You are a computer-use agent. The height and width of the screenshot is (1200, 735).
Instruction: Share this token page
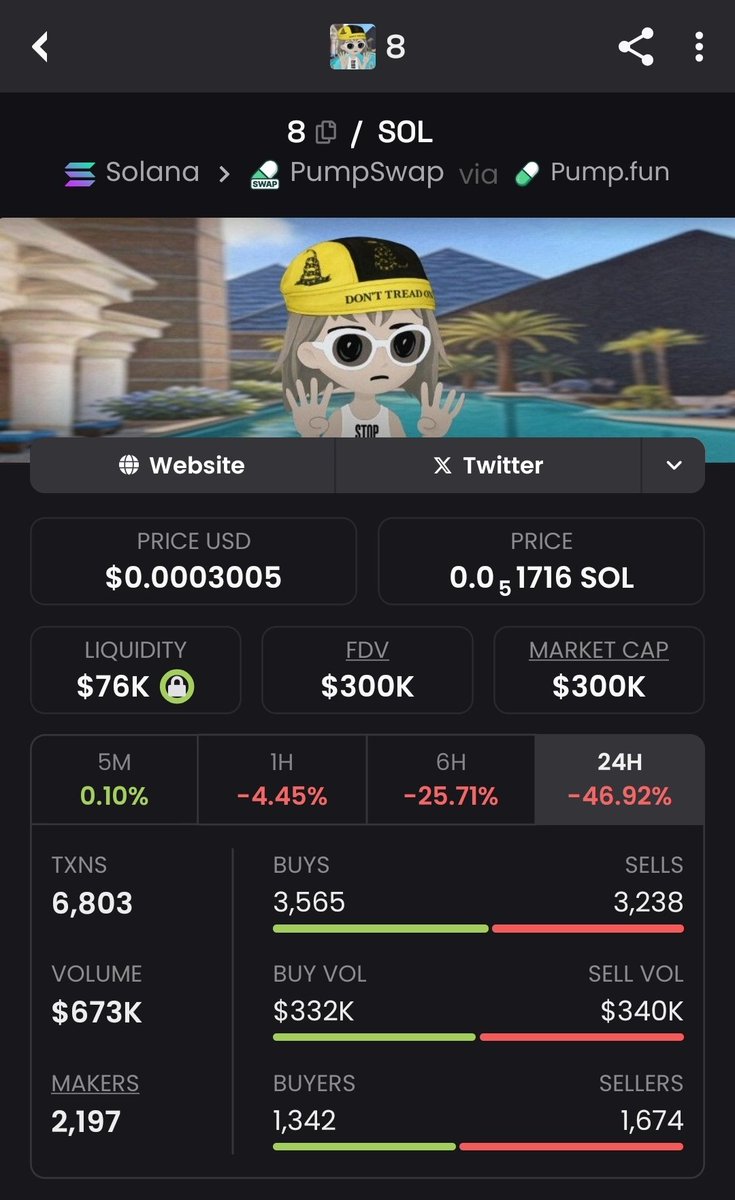point(635,47)
